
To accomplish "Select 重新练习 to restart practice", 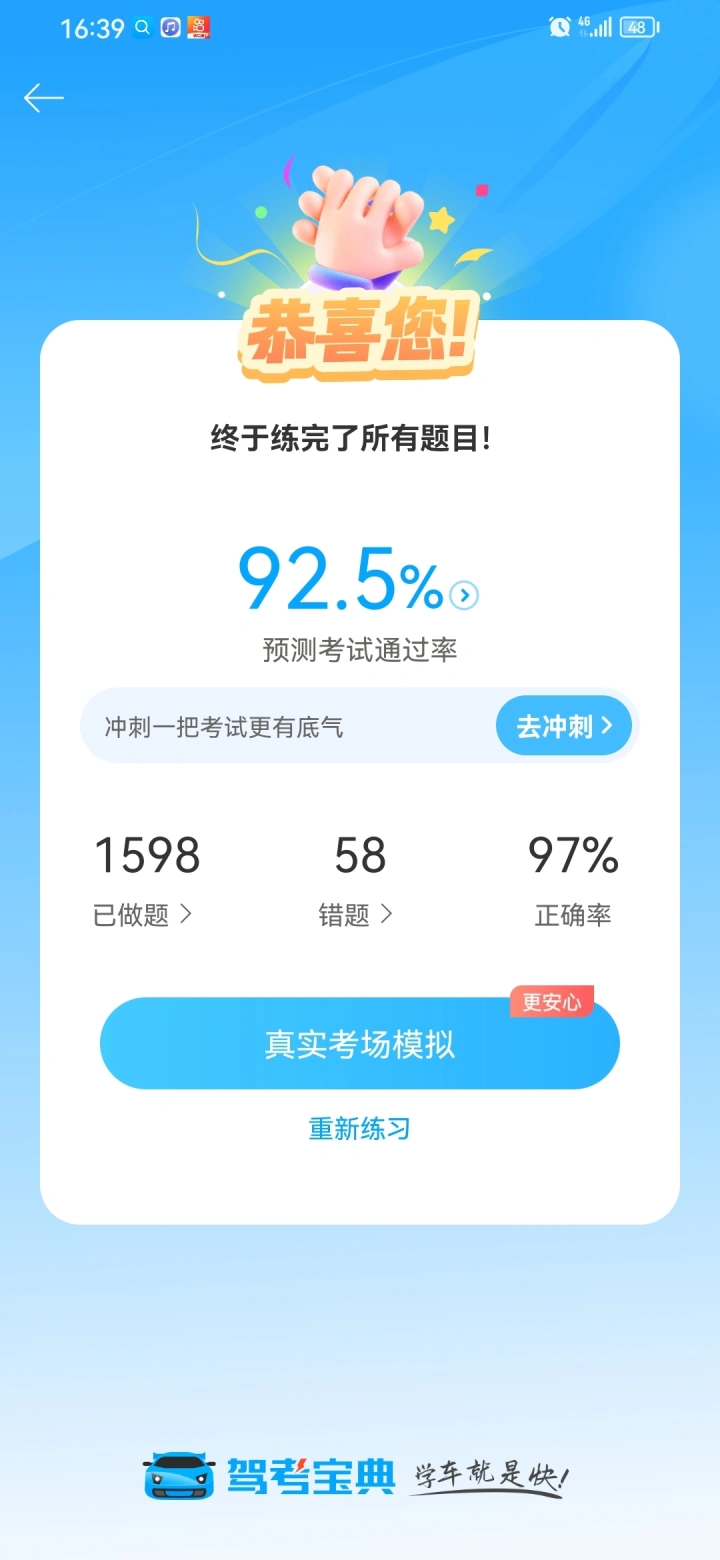I will click(x=360, y=1129).
